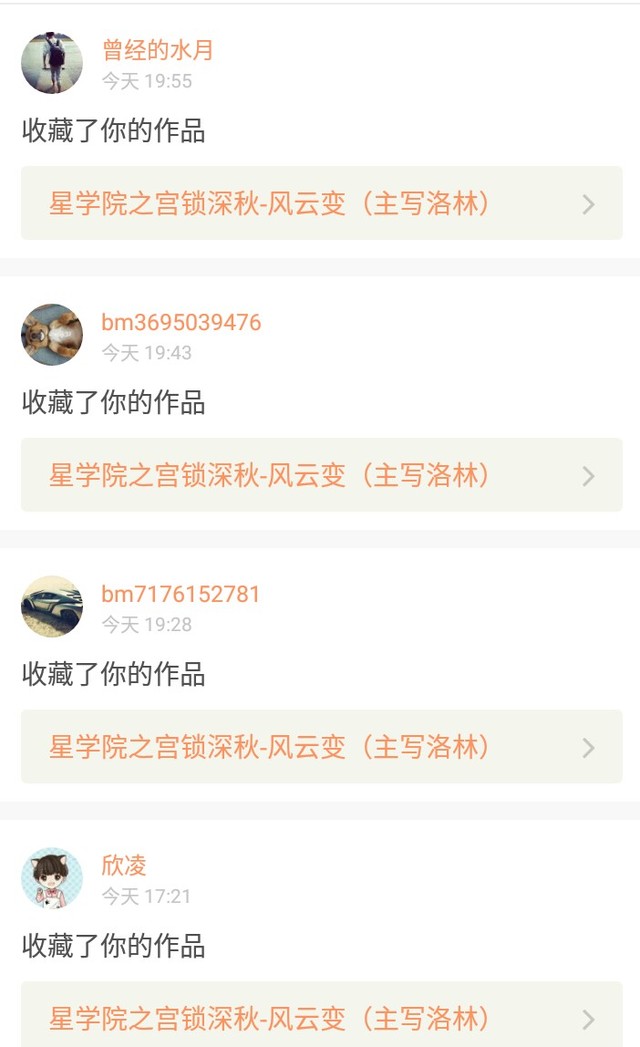Viewport: 640px width, 1047px height.
Task: Select username bm3695039476
Action: point(181,322)
